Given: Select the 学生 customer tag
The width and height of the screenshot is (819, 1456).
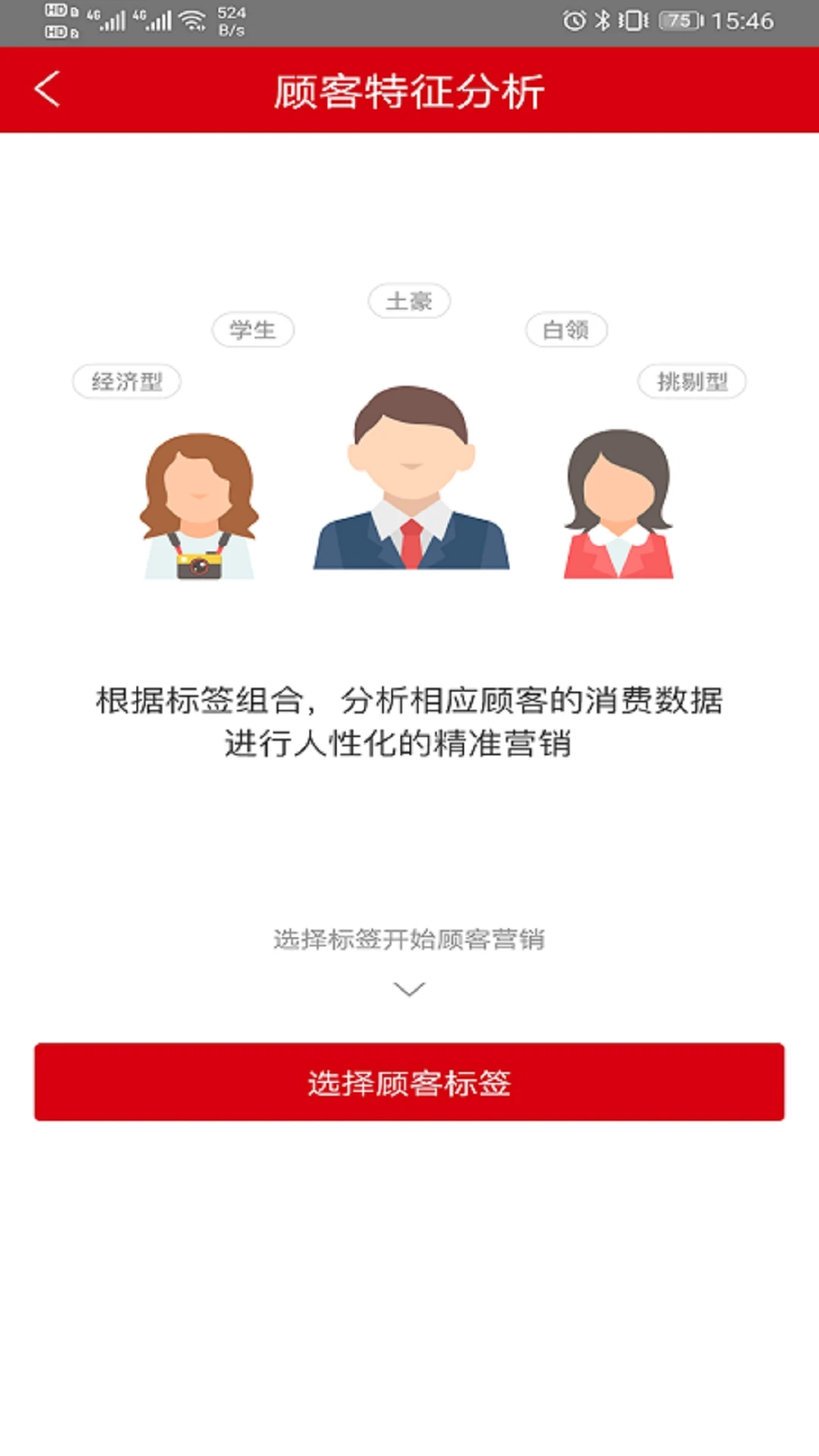Looking at the screenshot, I should point(254,329).
